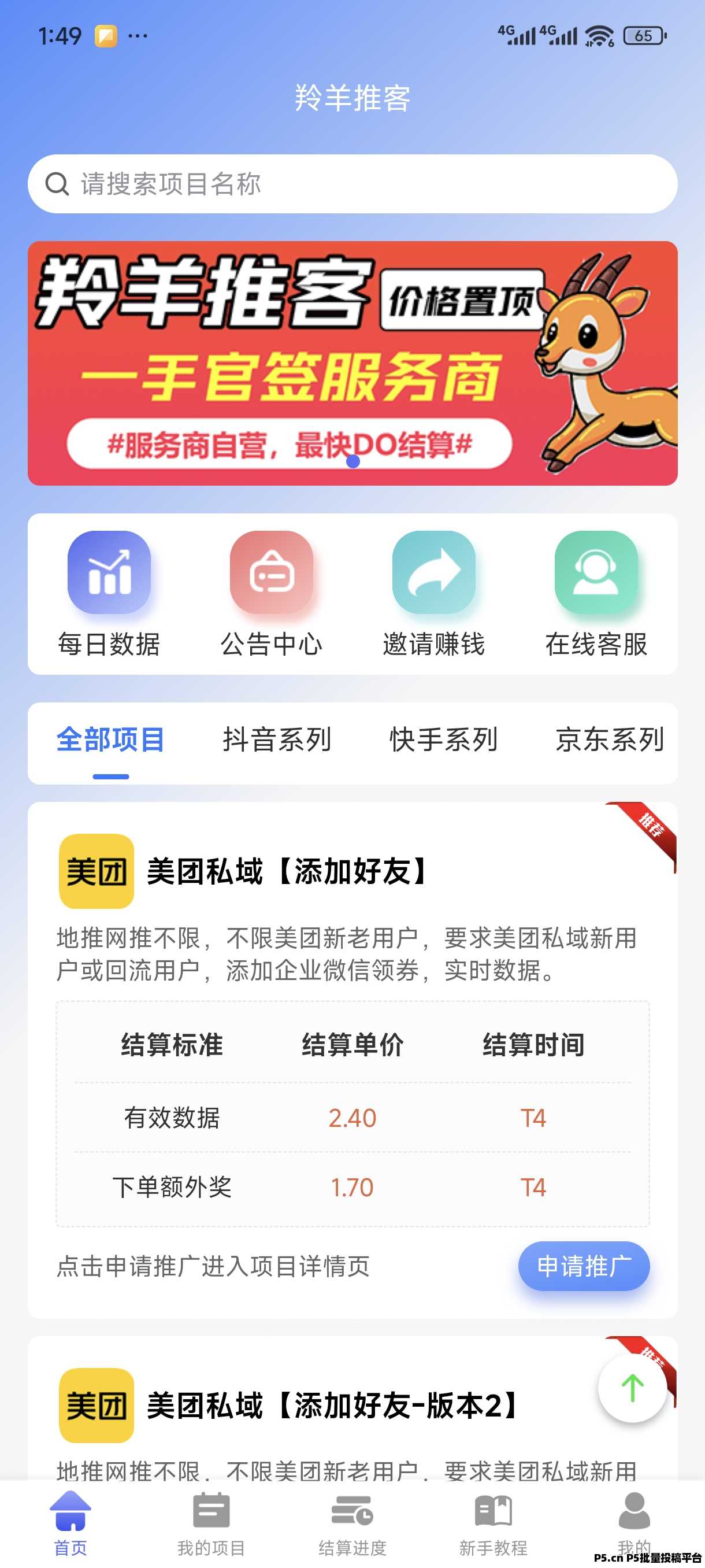705x1568 pixels.
Task: Switch to the 抖音系列 tab
Action: 277,741
